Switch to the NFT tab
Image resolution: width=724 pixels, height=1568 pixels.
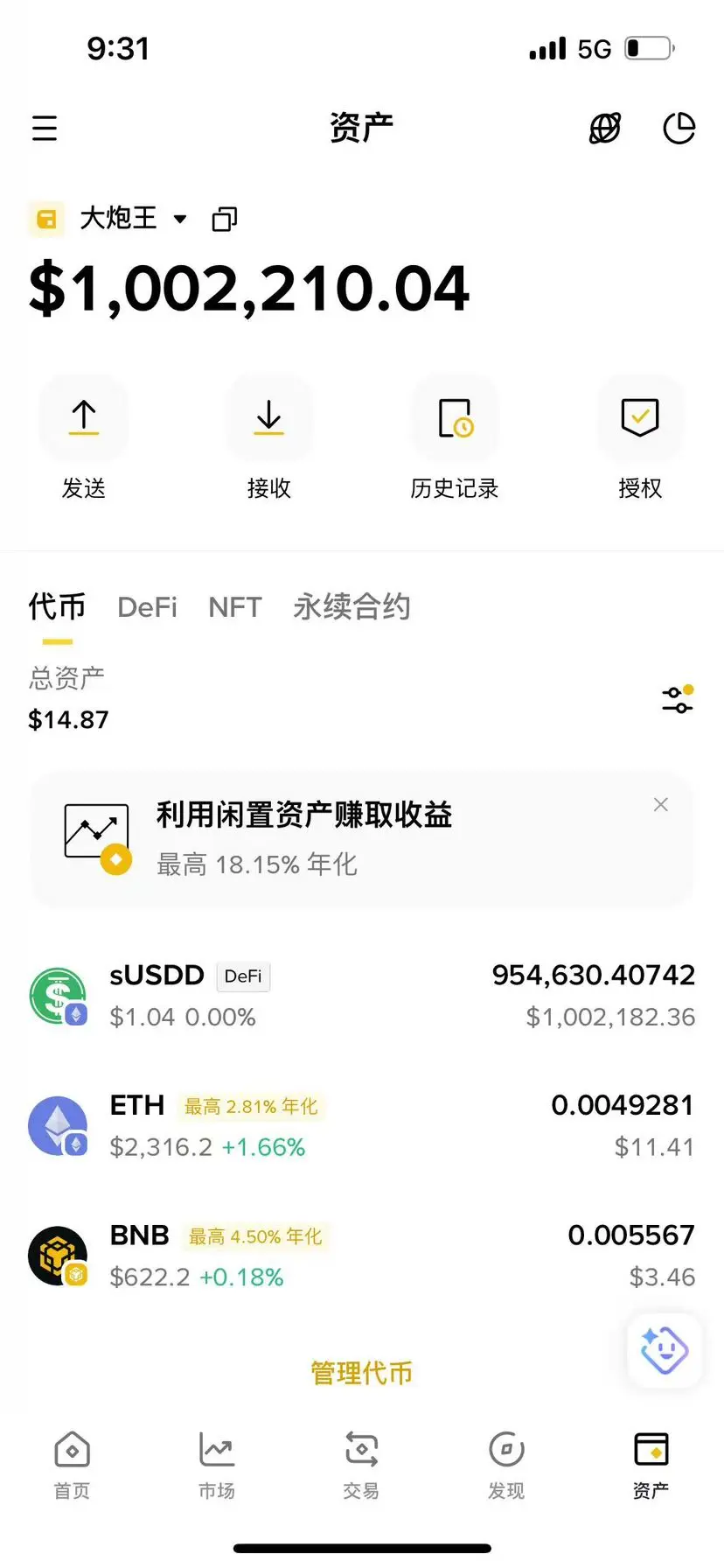234,607
